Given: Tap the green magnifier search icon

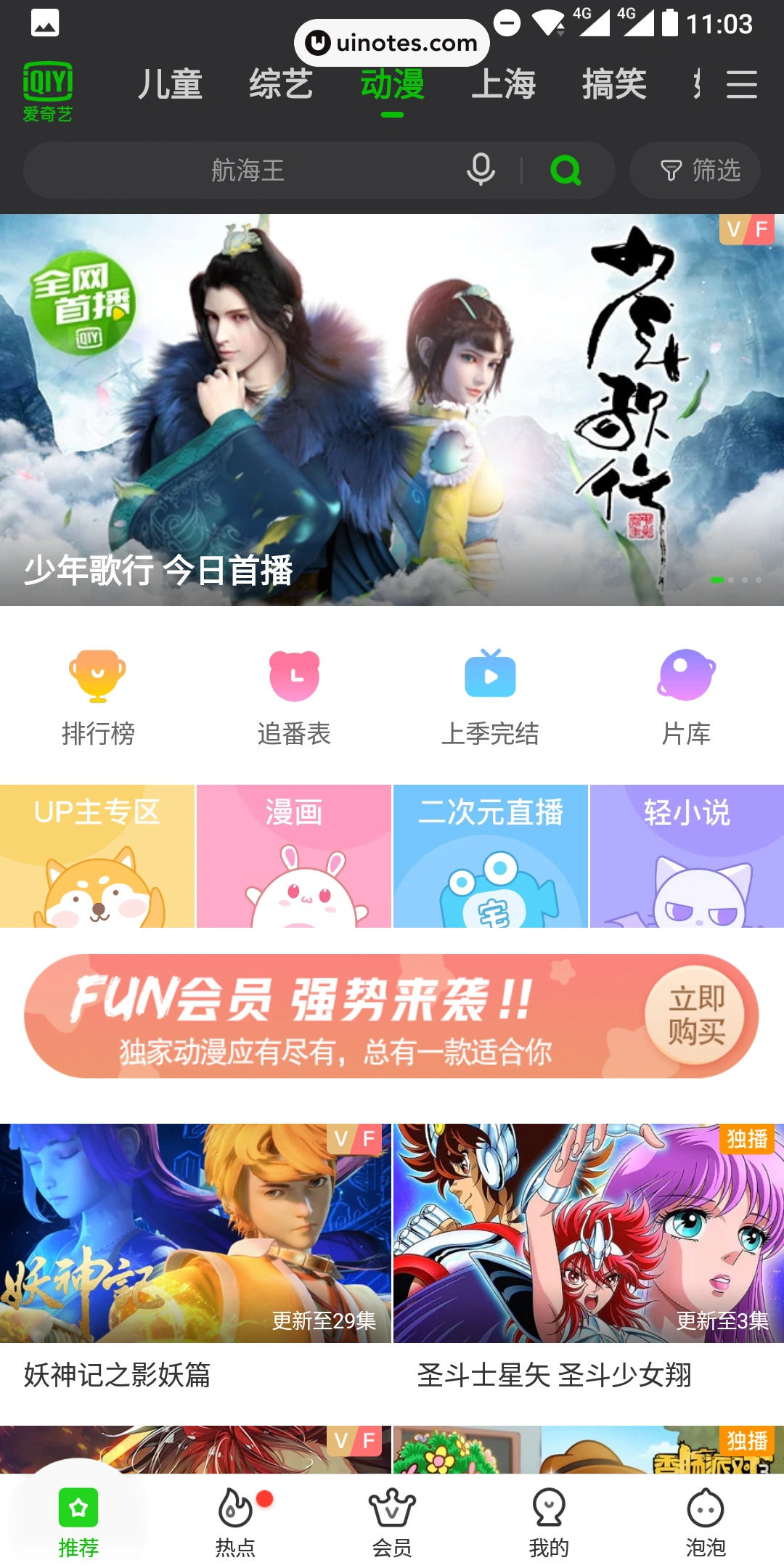Looking at the screenshot, I should pos(567,171).
